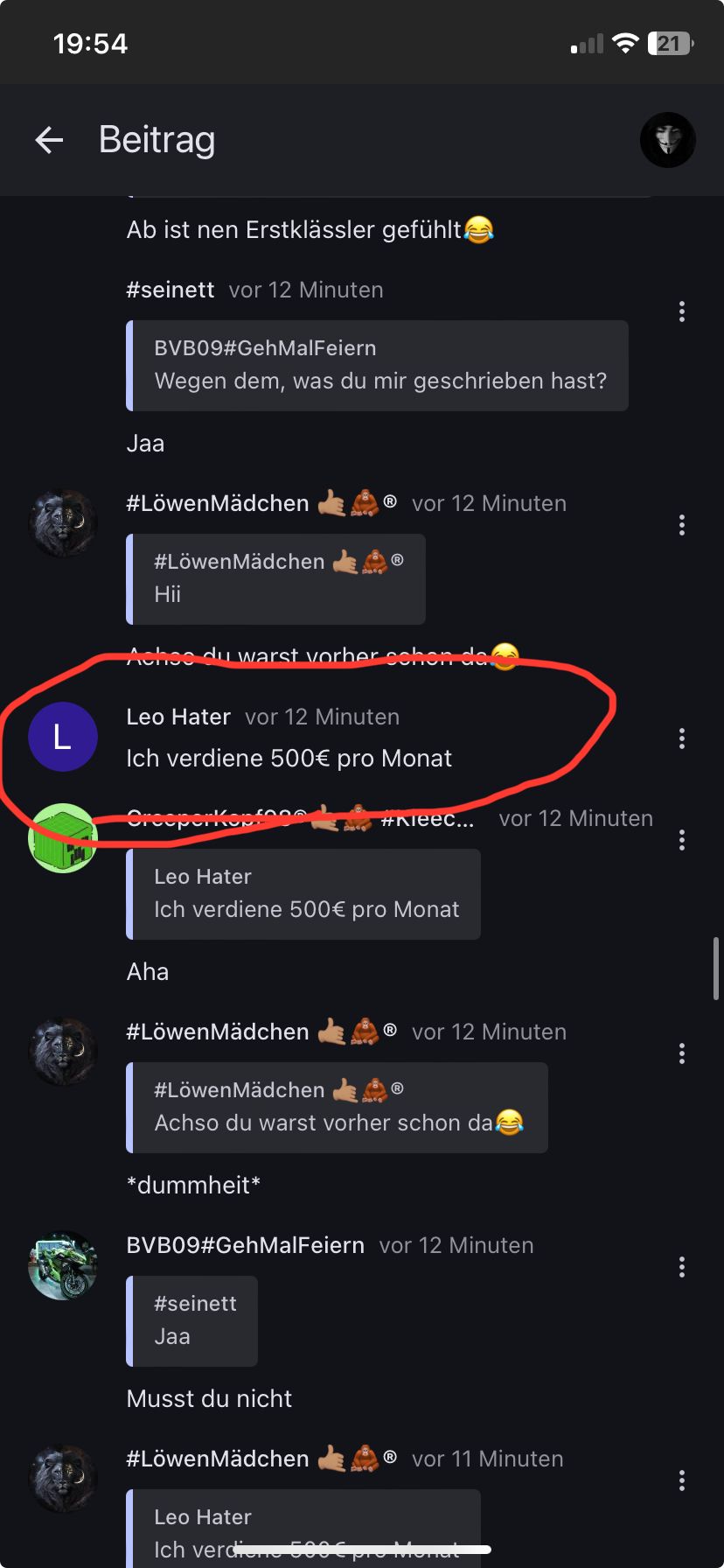The height and width of the screenshot is (1568, 724).
Task: Open overflow menu on the "*dummheit*" comment
Action: click(x=681, y=1053)
